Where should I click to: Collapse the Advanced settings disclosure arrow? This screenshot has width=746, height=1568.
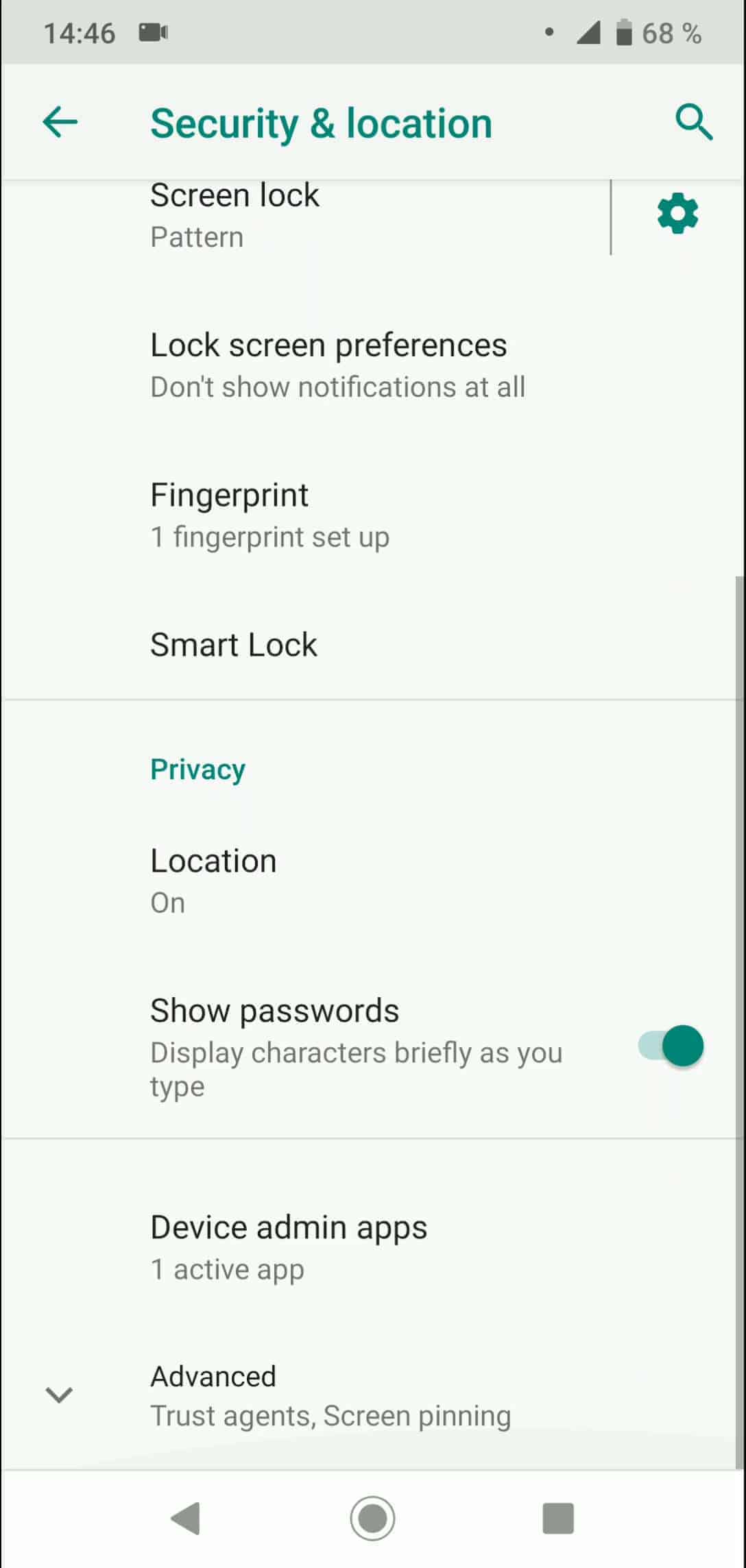pos(59,1395)
